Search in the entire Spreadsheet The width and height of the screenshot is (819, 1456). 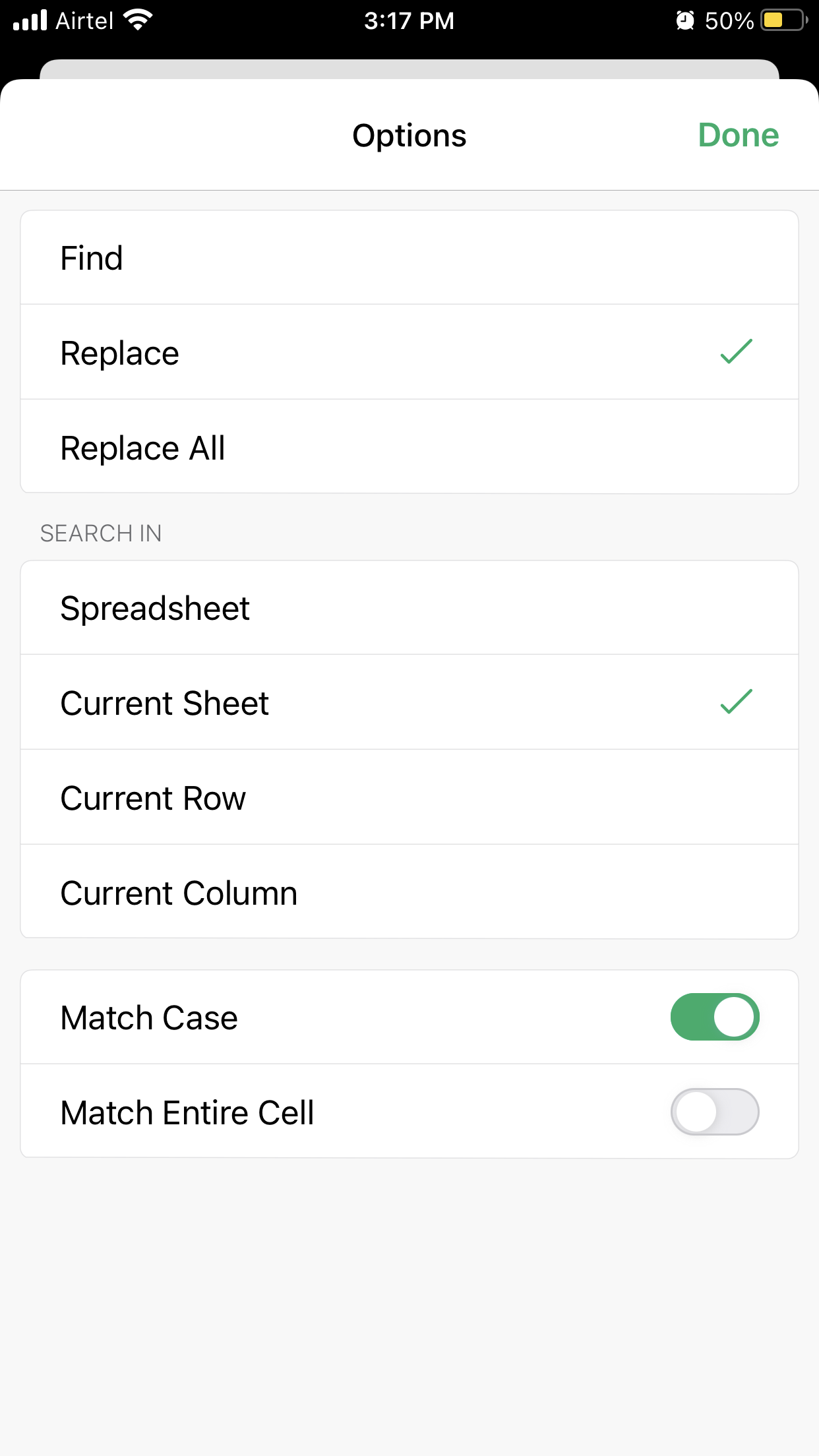pos(409,608)
